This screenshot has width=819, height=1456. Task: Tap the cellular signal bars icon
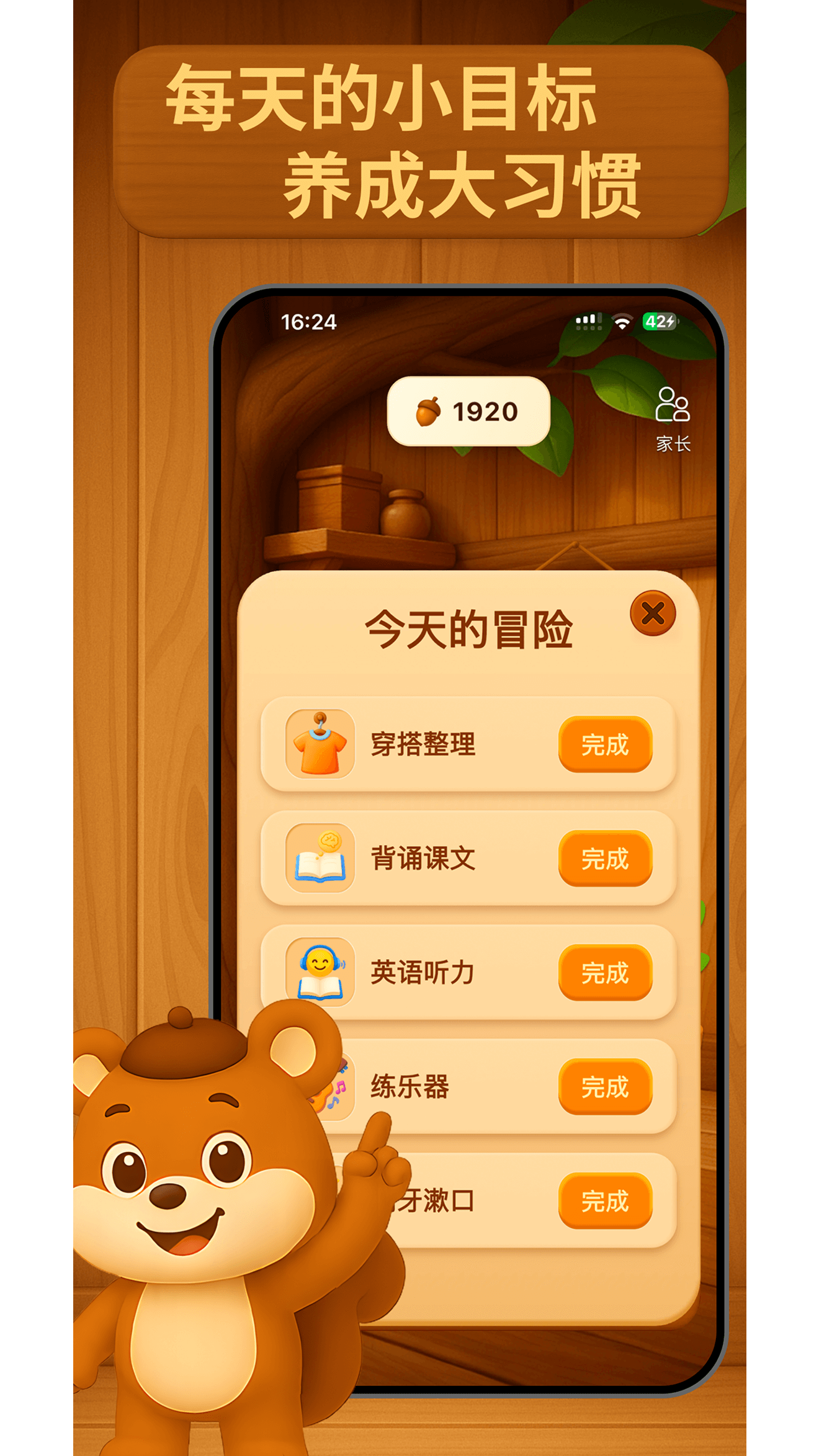[x=588, y=320]
